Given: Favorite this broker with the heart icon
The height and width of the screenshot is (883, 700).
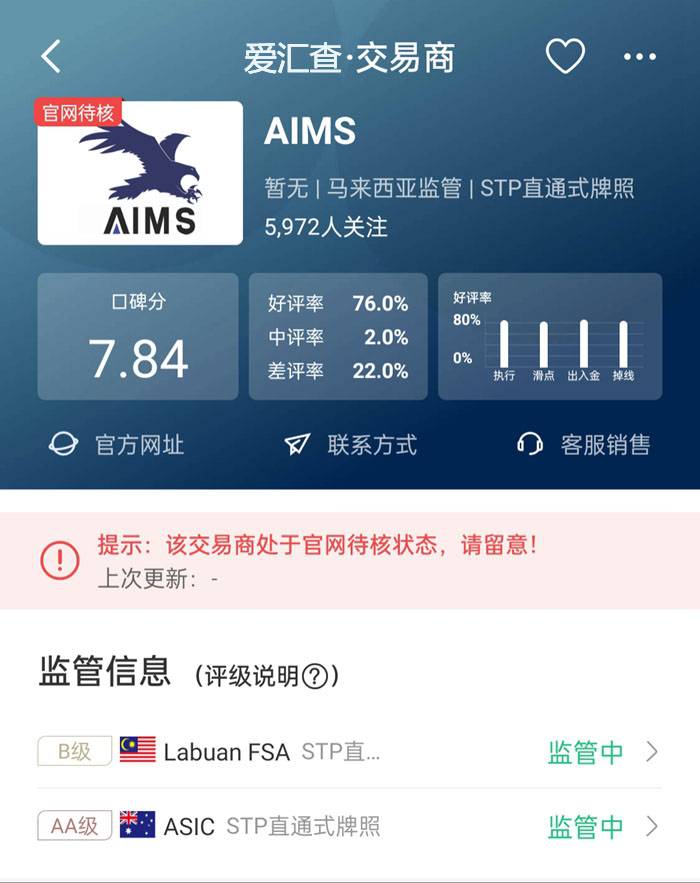Looking at the screenshot, I should pyautogui.click(x=565, y=57).
